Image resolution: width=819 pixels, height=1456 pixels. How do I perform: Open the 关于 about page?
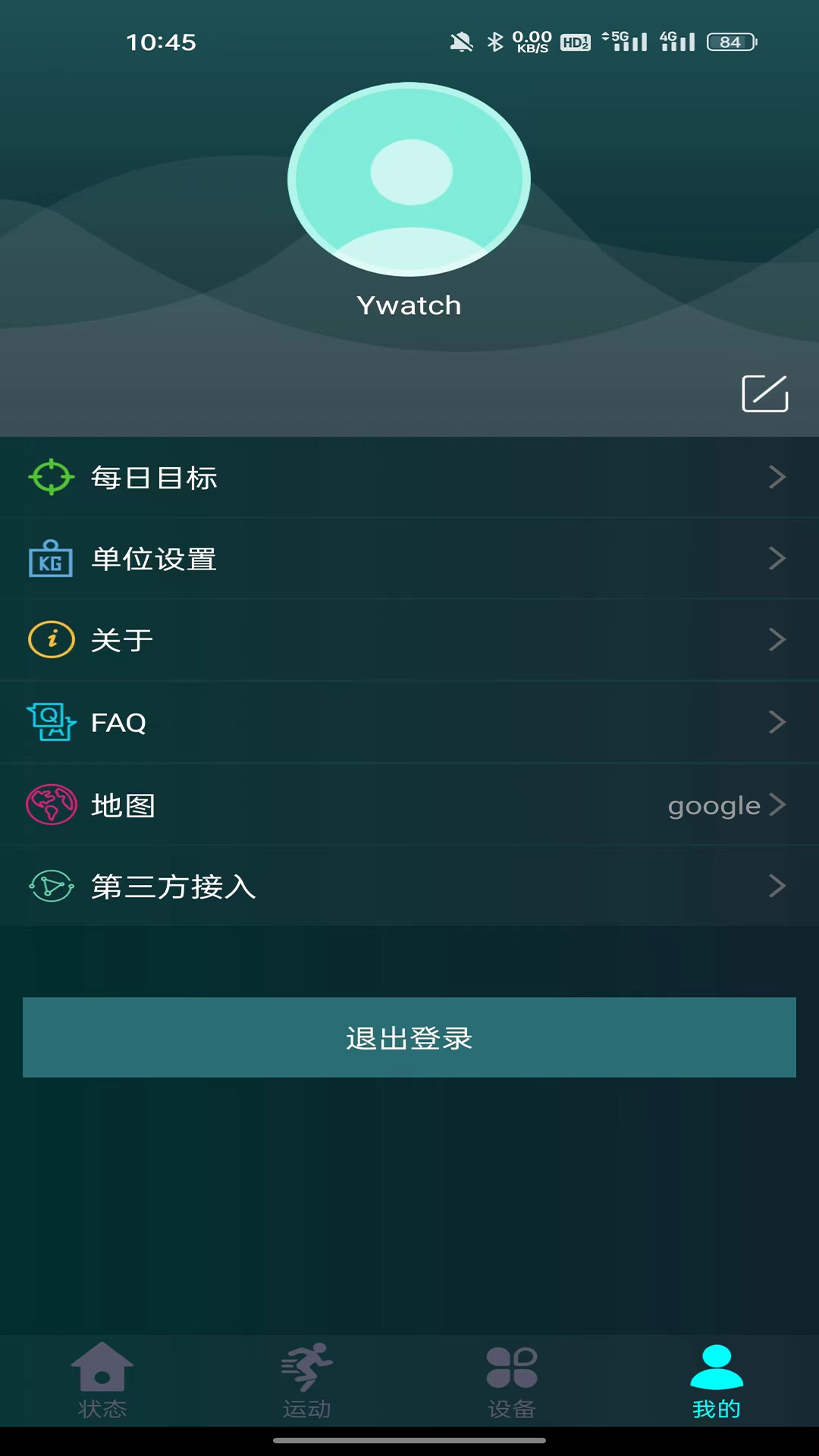[x=409, y=640]
